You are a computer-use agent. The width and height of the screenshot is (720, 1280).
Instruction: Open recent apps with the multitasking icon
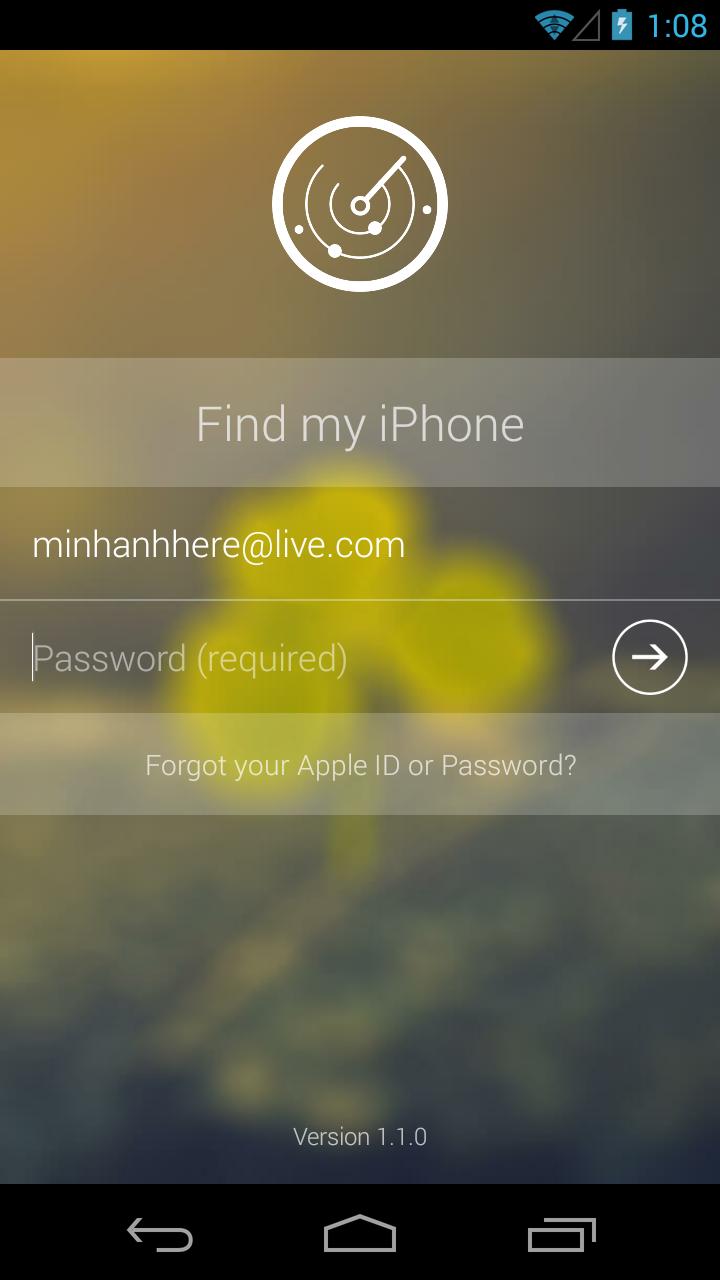tap(560, 1237)
